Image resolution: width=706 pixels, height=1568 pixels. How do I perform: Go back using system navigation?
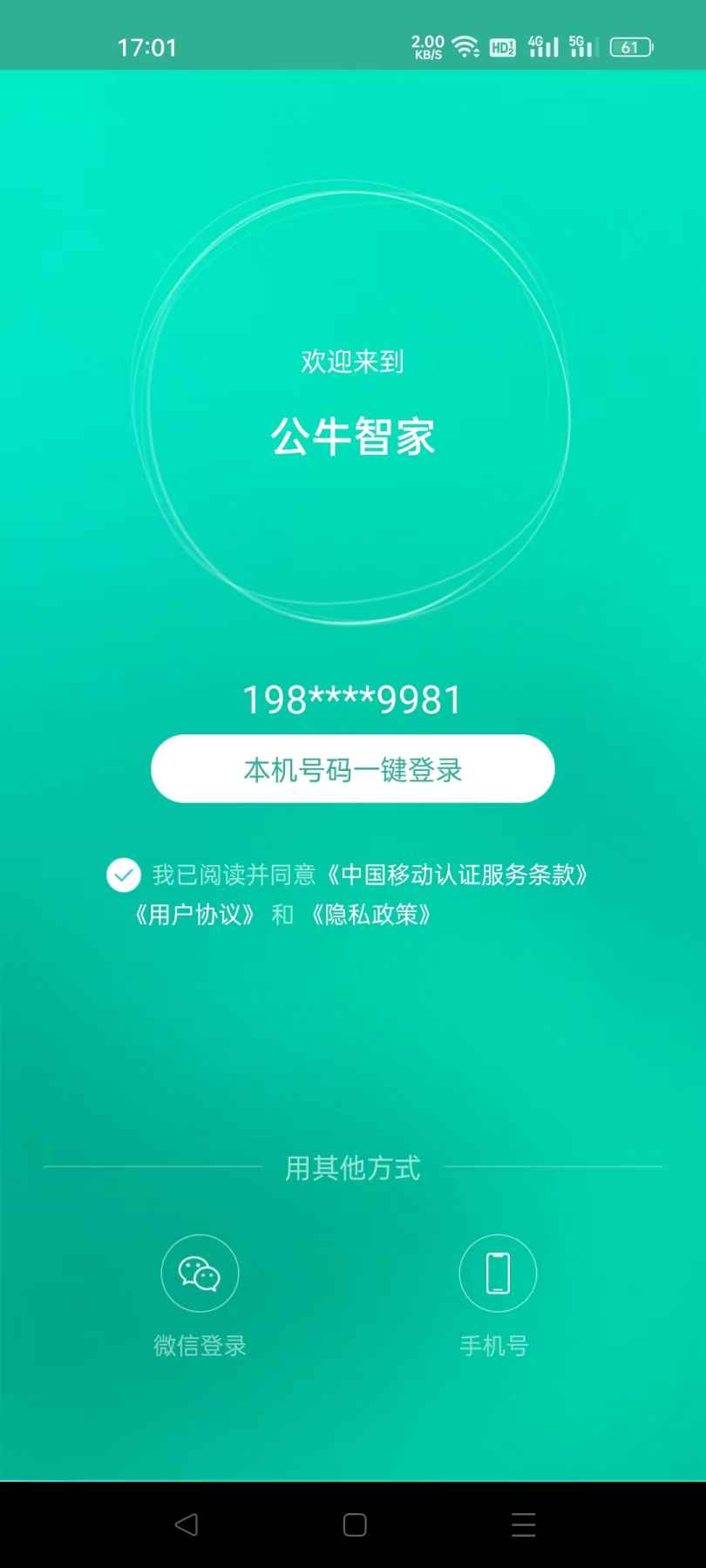[x=186, y=1524]
